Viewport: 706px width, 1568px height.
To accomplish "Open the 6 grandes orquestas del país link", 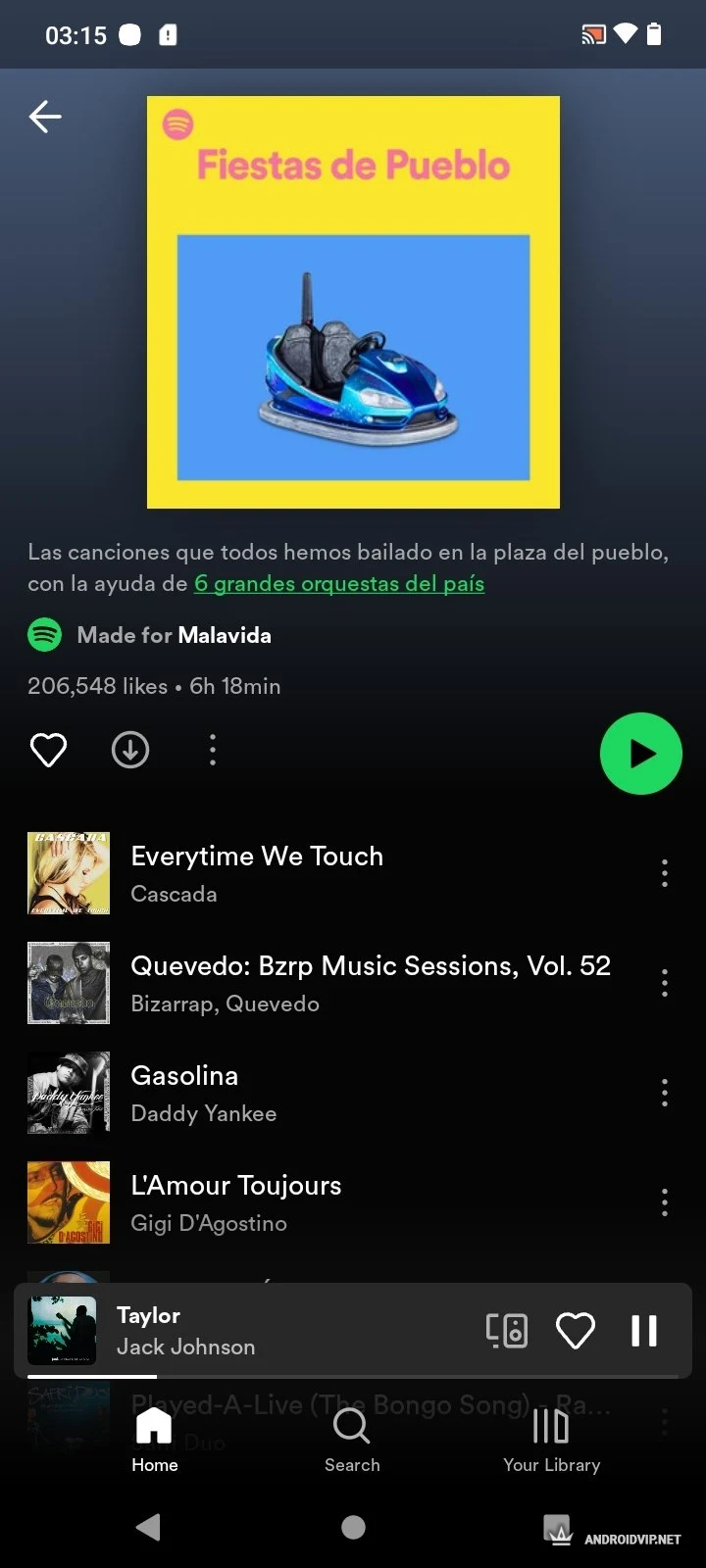I will pyautogui.click(x=338, y=583).
